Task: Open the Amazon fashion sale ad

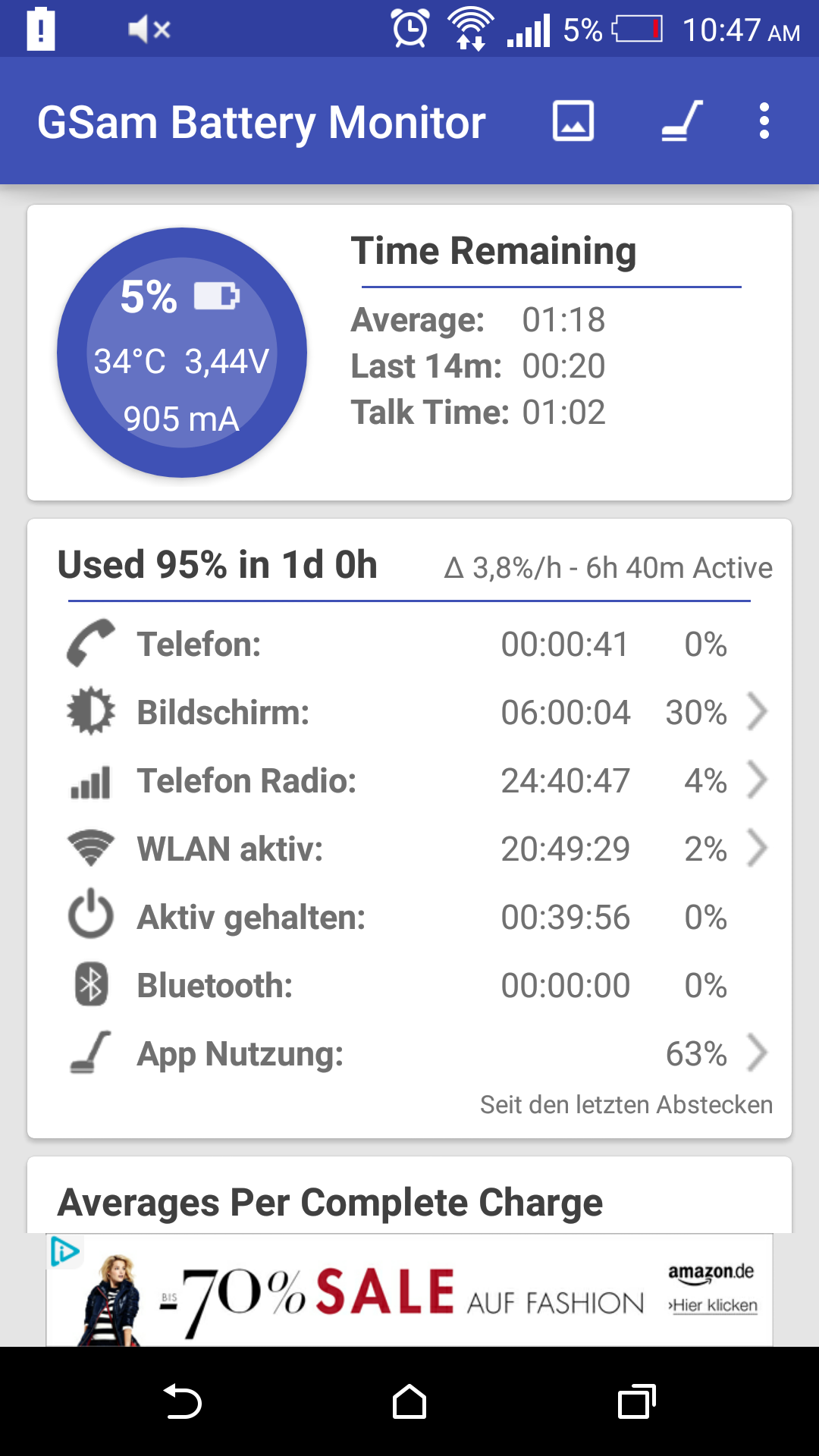Action: pos(409,1290)
